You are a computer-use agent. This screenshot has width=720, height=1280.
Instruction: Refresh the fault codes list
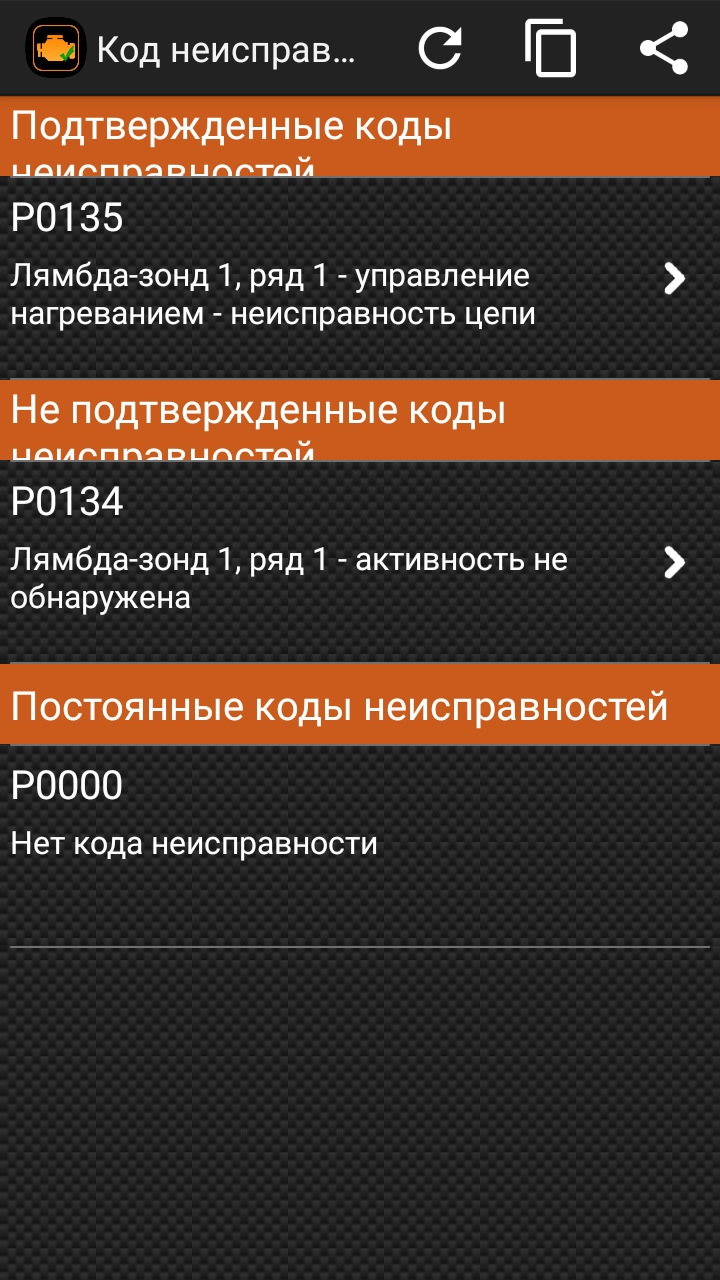[x=440, y=48]
